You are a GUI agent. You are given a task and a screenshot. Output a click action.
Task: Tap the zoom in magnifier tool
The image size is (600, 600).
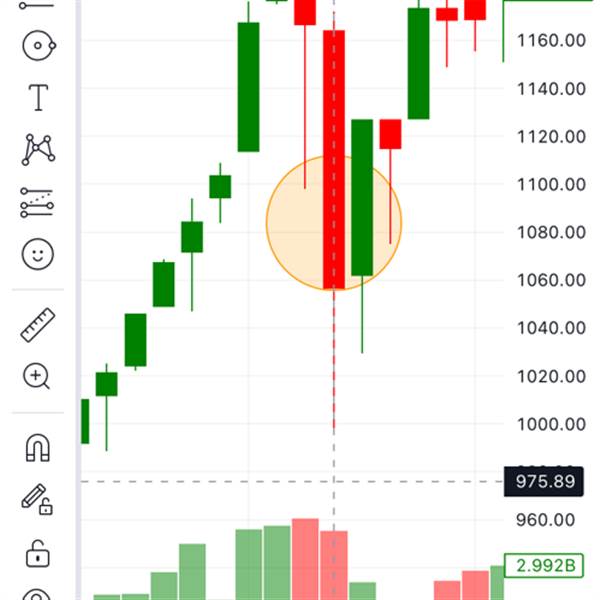(38, 377)
